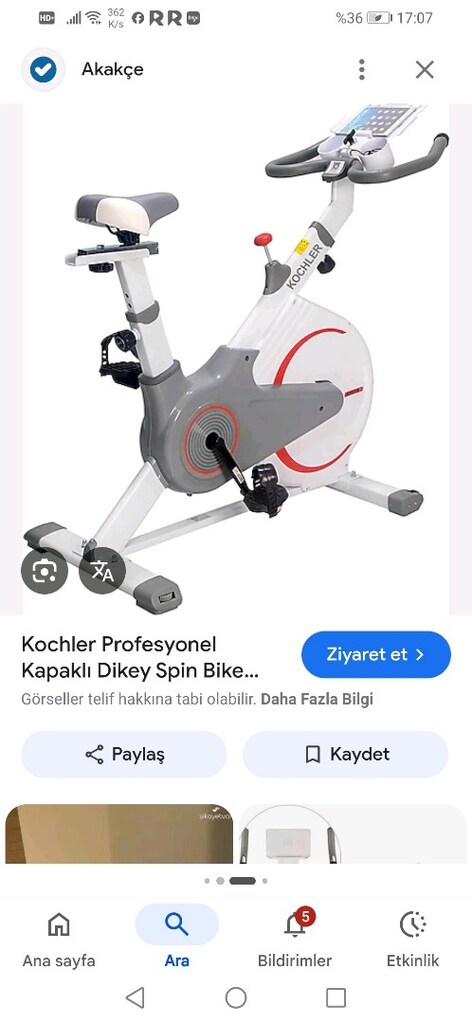Close the image viewer

[425, 69]
